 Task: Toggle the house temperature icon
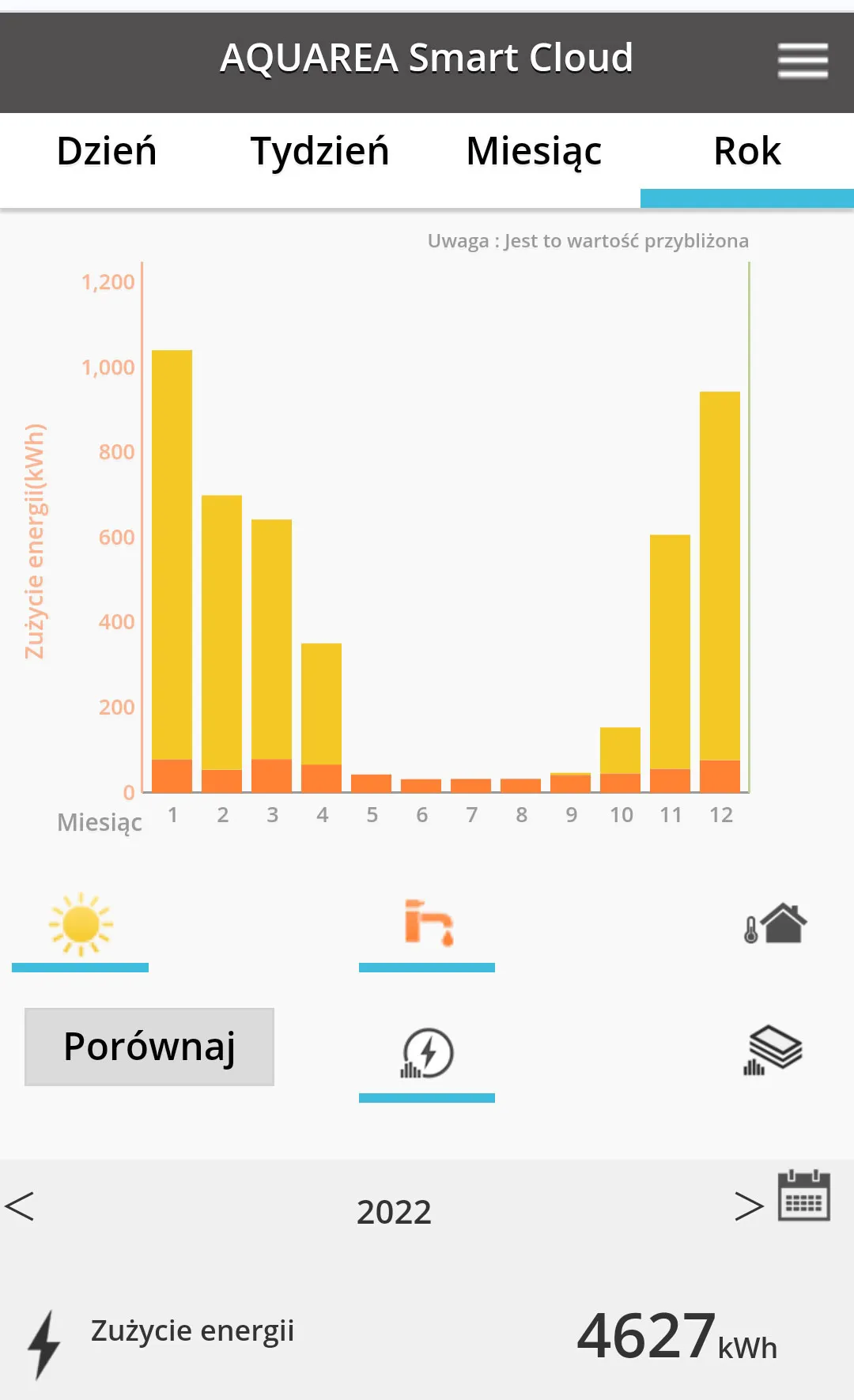[775, 923]
